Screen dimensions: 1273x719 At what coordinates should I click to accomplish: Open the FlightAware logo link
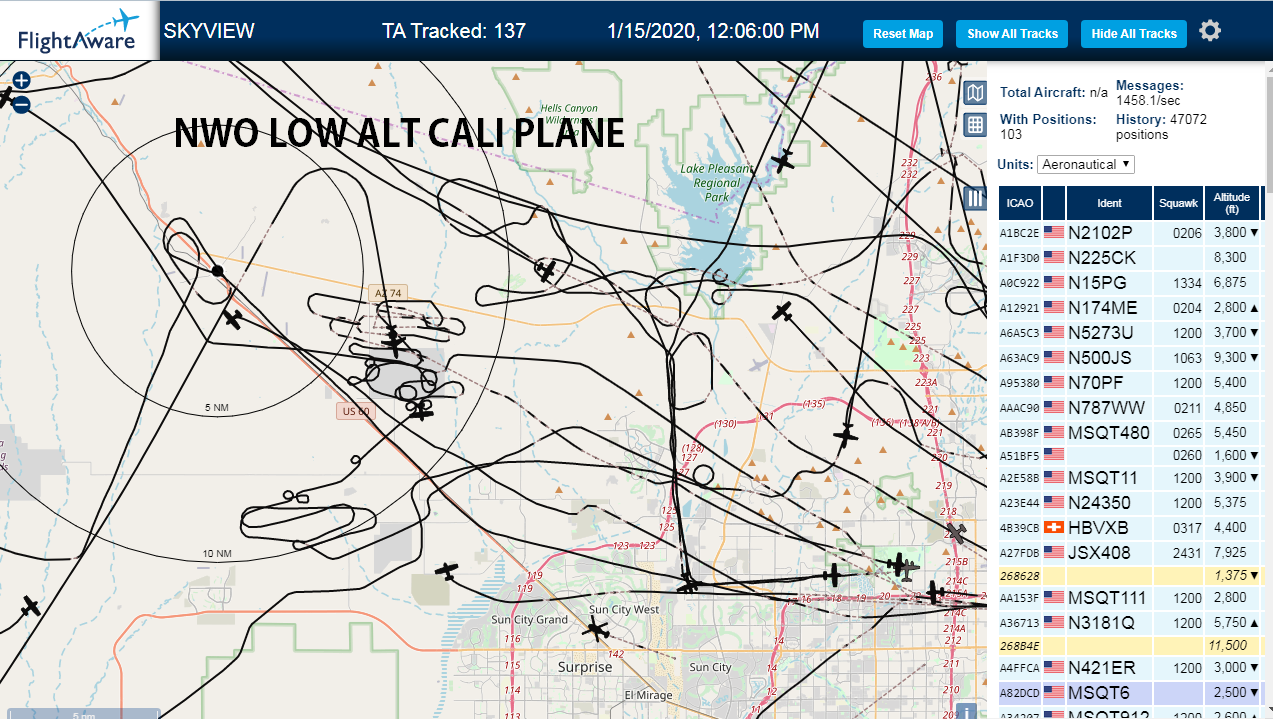[x=79, y=30]
